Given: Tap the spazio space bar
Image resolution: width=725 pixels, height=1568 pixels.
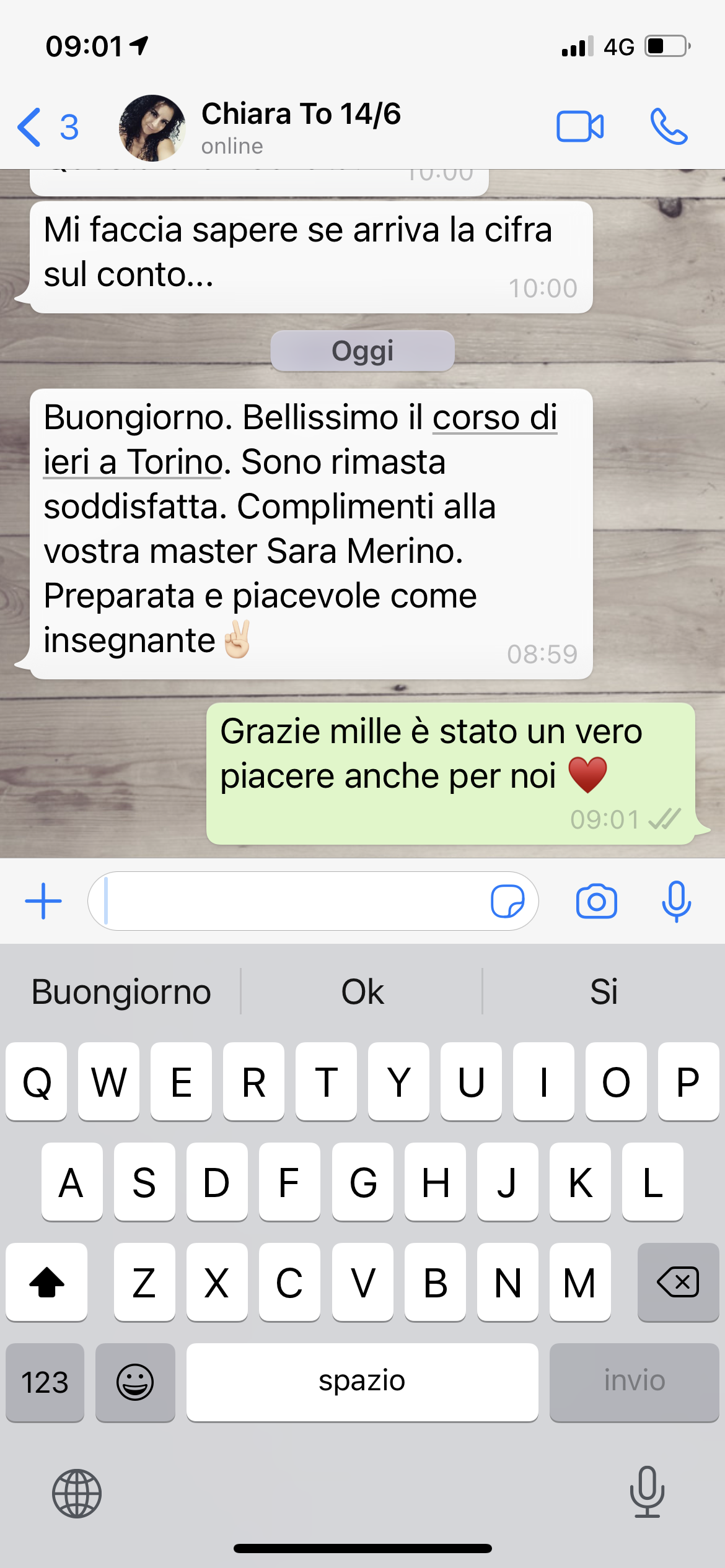Looking at the screenshot, I should pos(362,1382).
